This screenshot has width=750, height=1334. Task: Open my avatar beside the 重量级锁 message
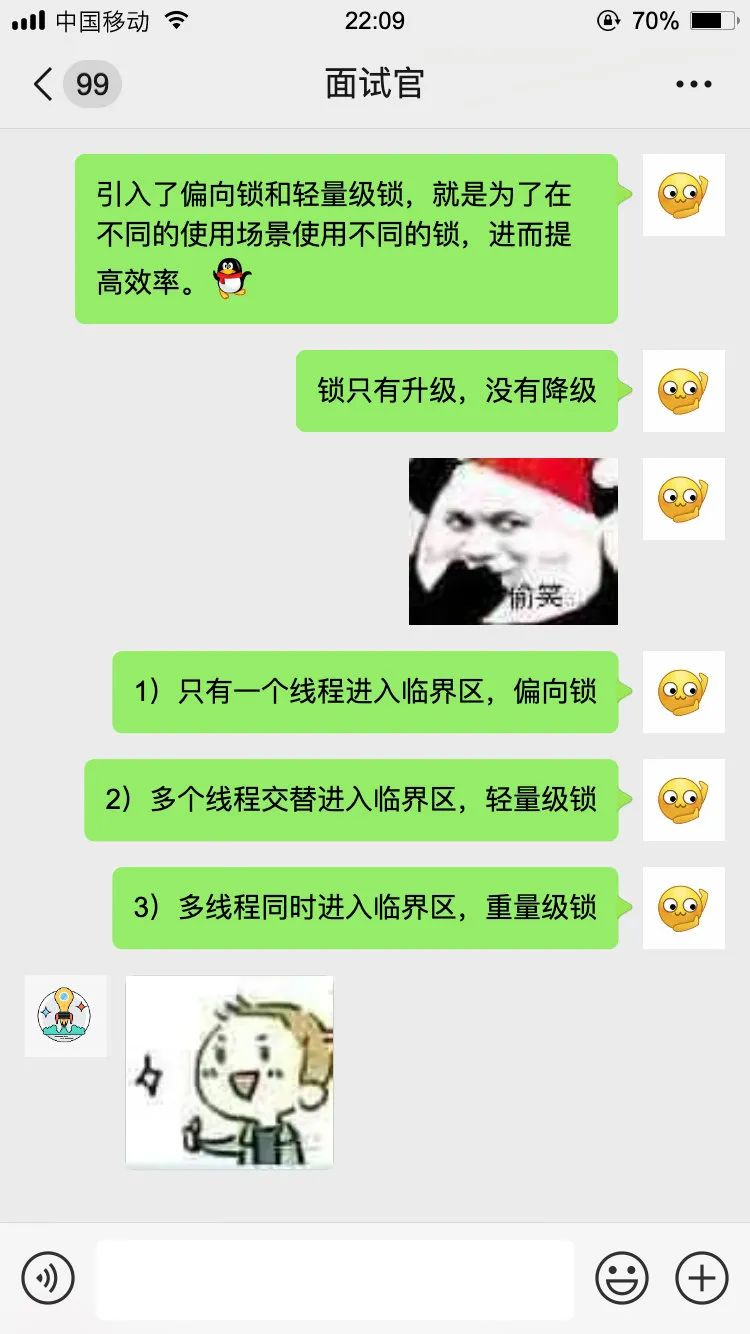(x=683, y=908)
